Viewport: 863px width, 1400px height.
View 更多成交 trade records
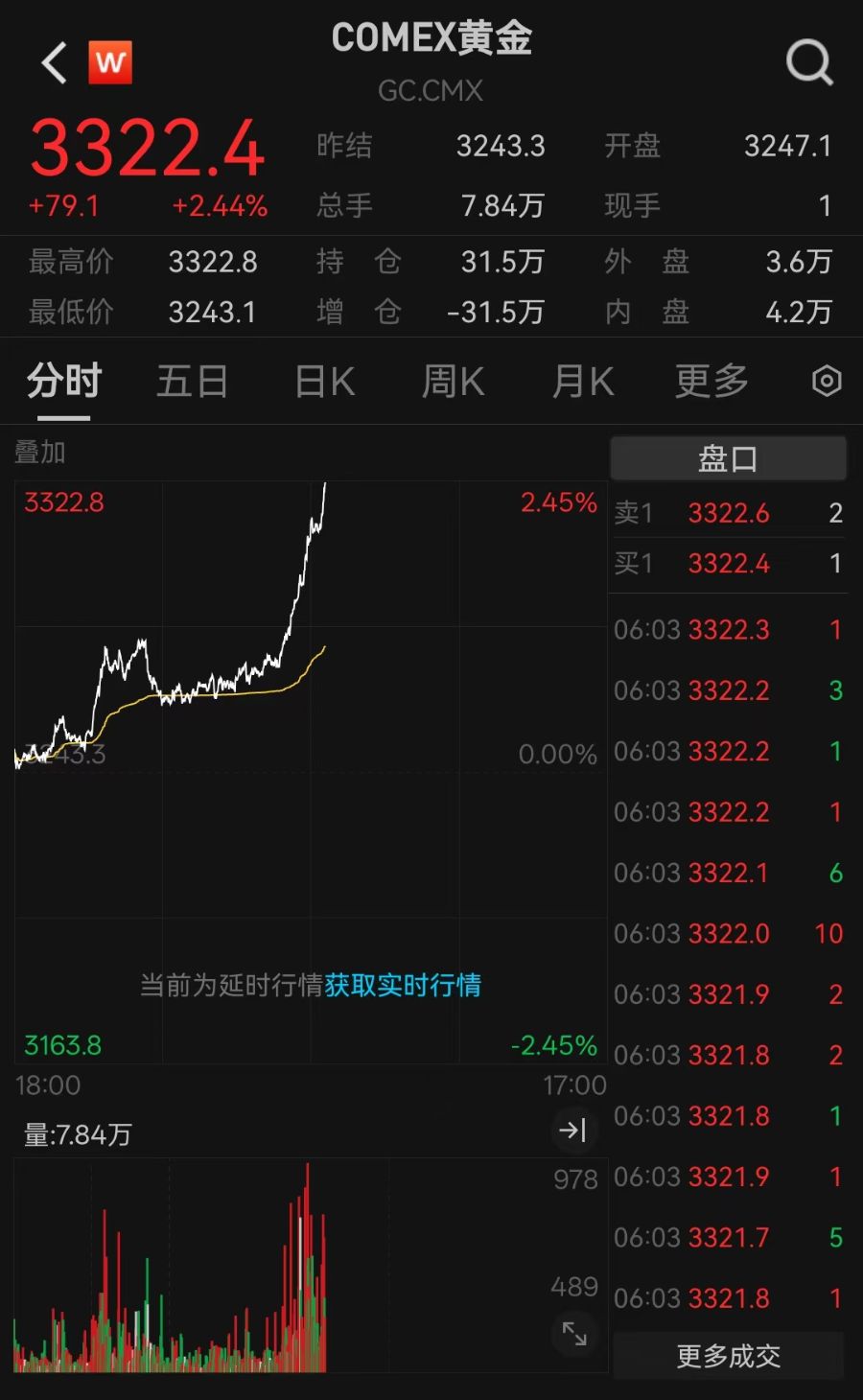[728, 1356]
